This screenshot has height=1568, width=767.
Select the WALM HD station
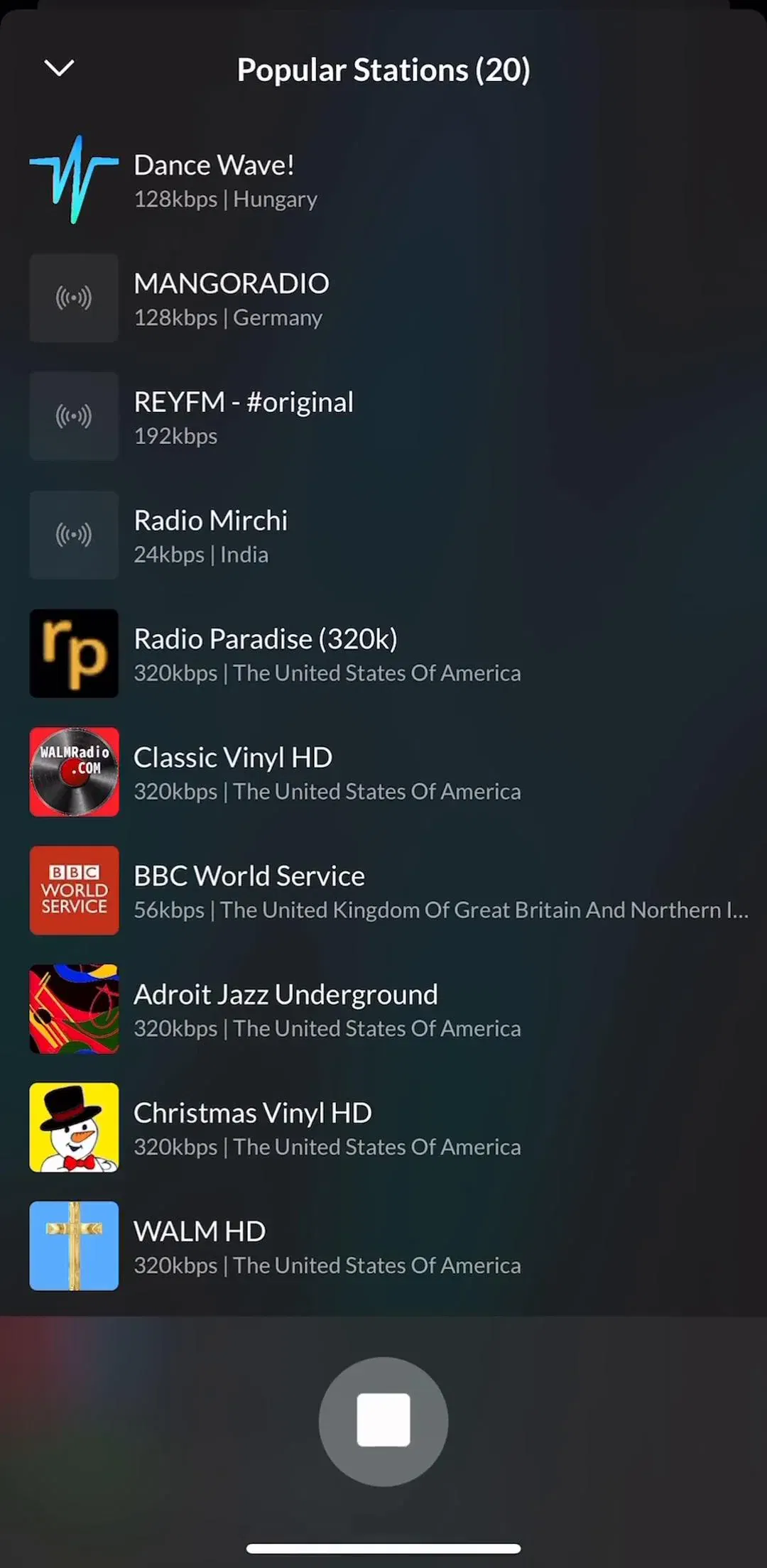coord(383,1246)
